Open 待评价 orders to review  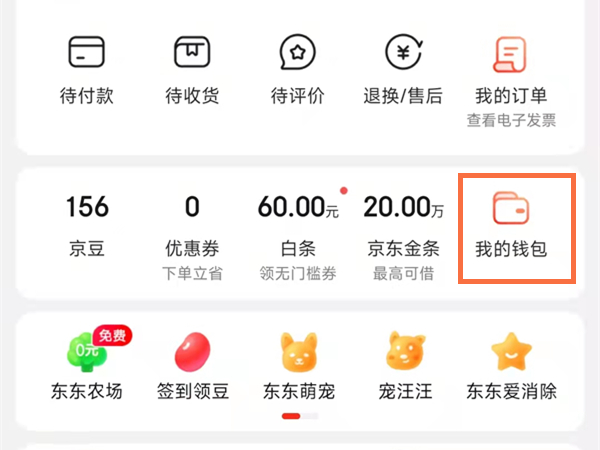298,68
